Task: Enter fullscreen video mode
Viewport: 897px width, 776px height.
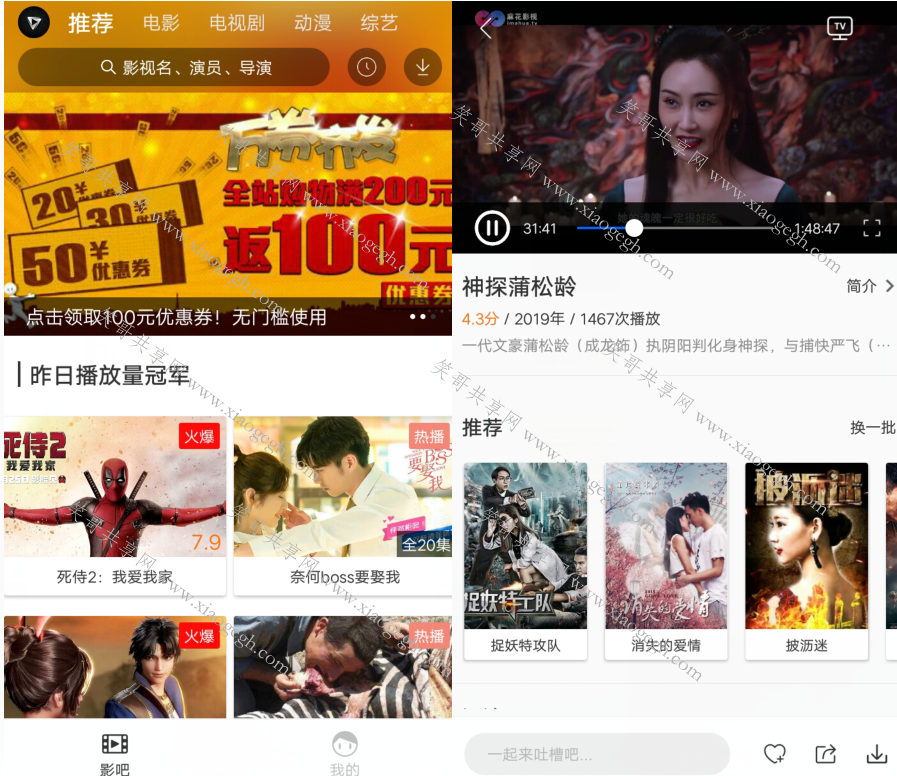Action: click(872, 228)
